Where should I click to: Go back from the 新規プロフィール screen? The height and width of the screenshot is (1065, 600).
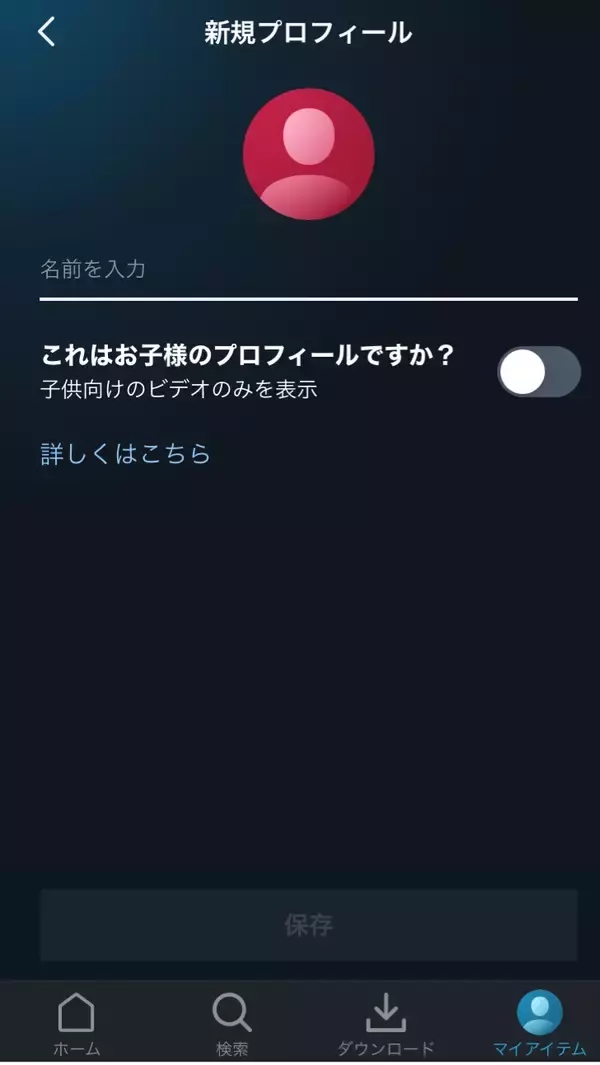tap(46, 32)
